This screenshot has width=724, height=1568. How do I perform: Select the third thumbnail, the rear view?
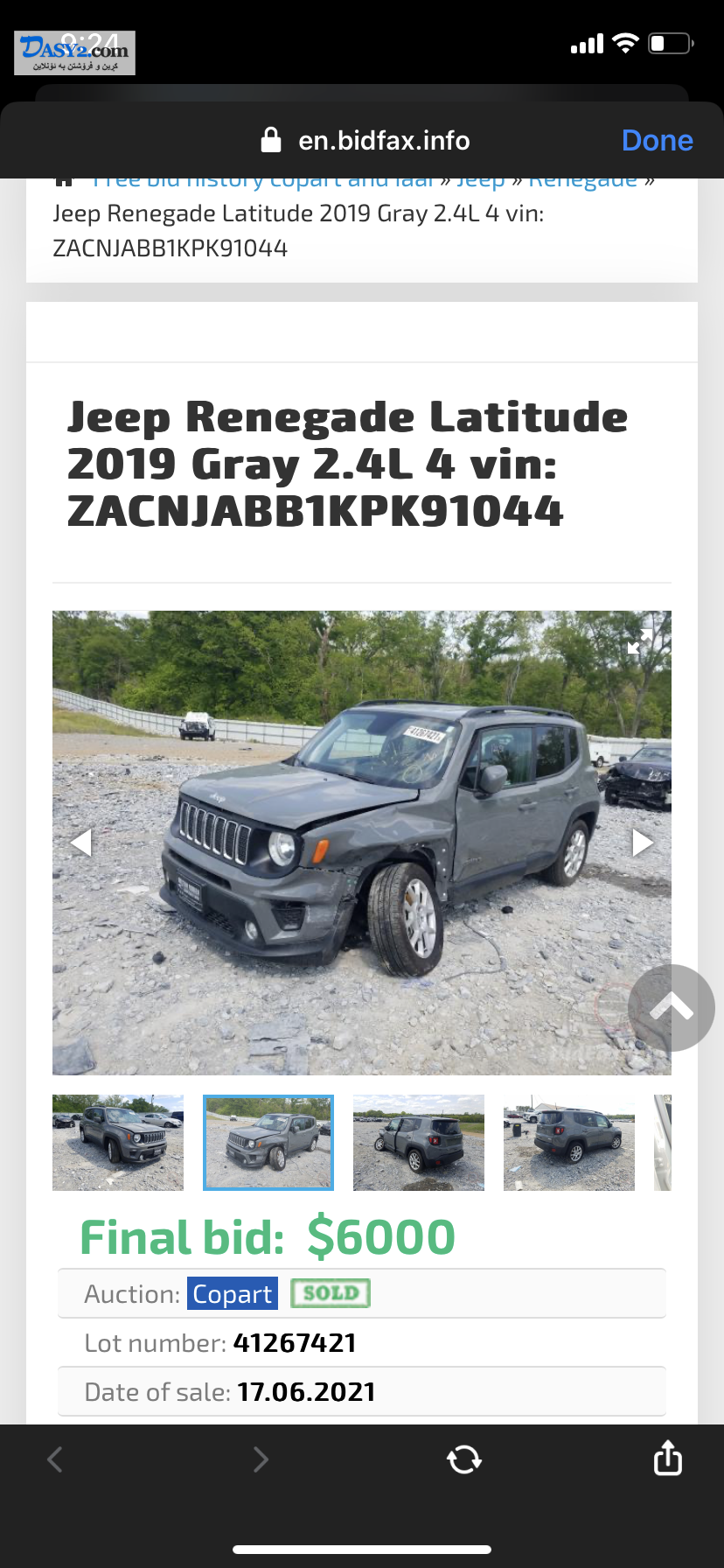click(x=419, y=1143)
